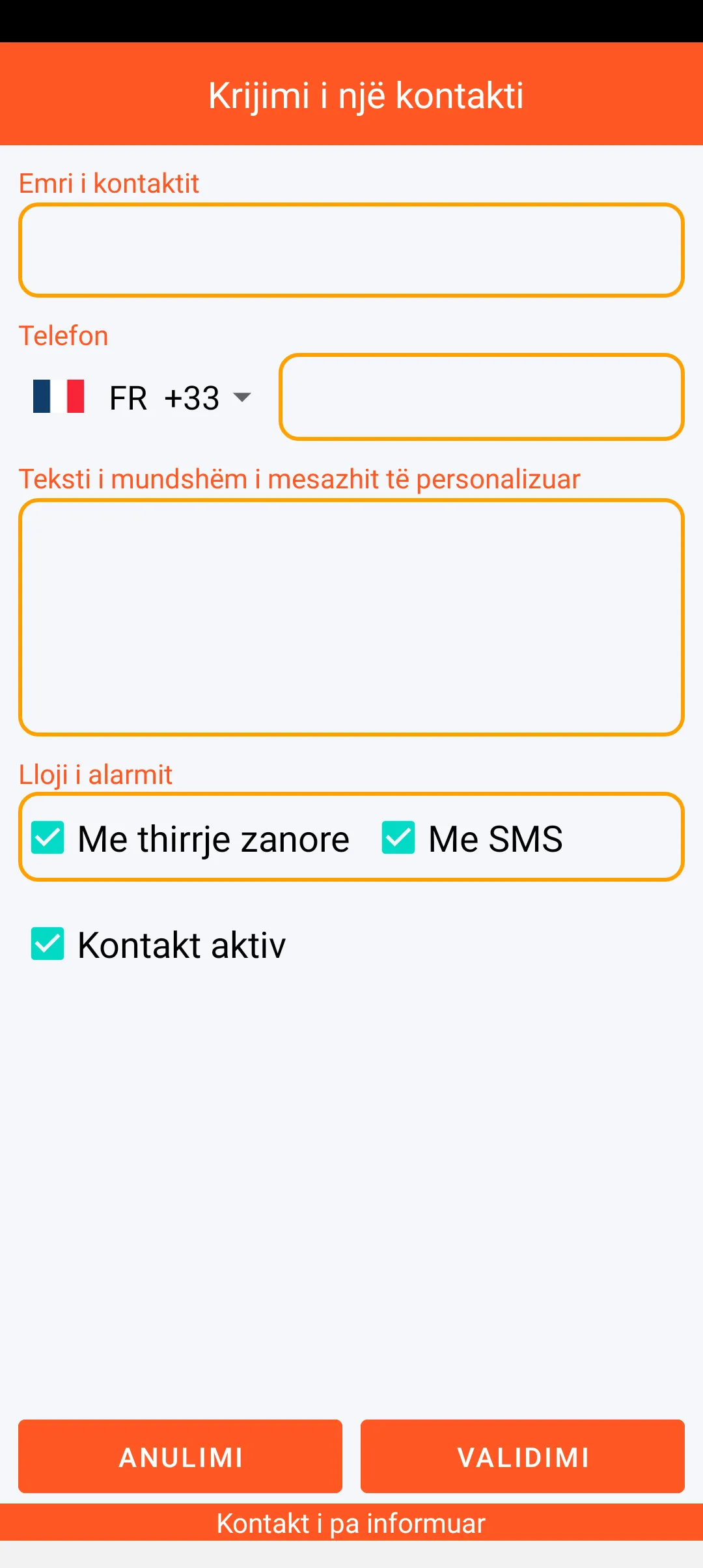The width and height of the screenshot is (703, 1568).
Task: Enter the Telefon number field
Action: (482, 397)
